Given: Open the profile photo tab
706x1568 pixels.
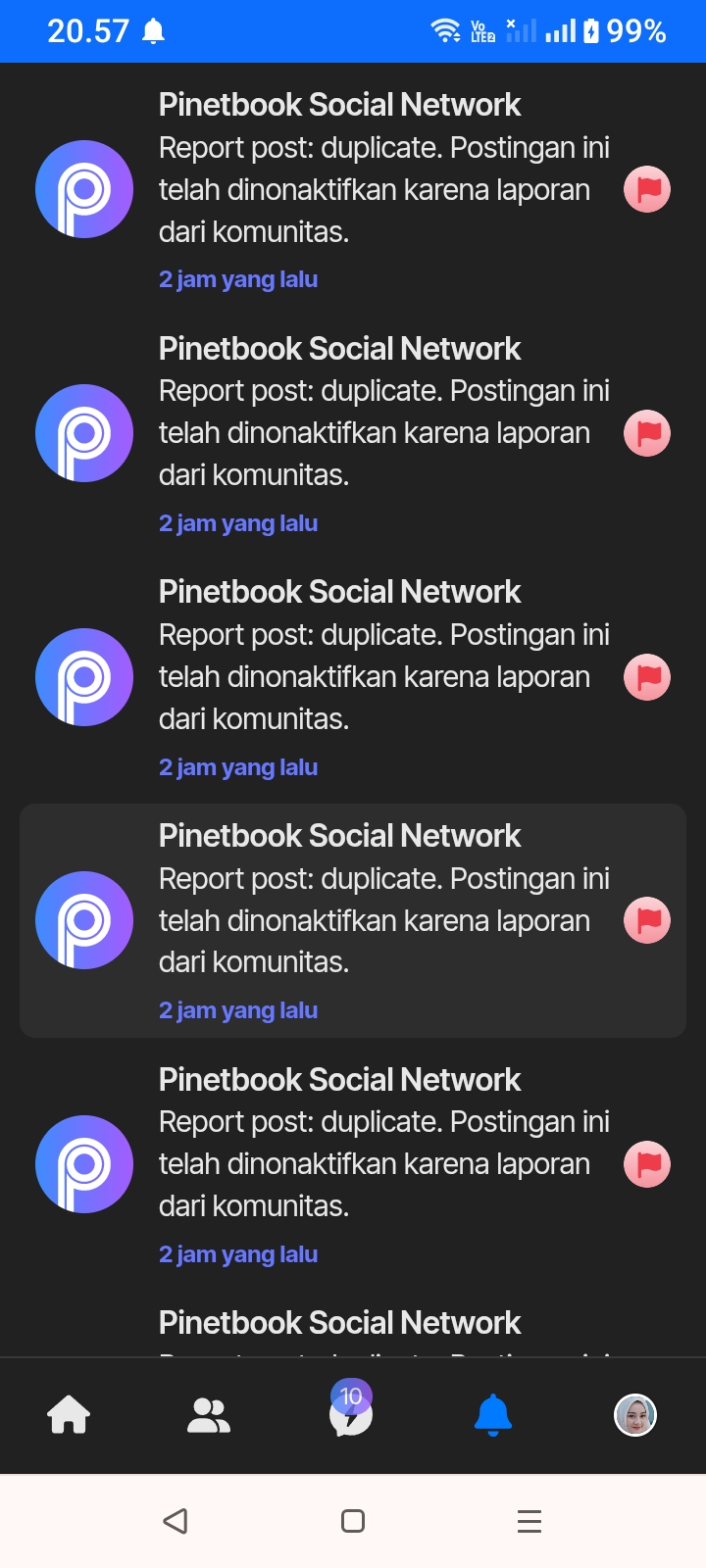Looking at the screenshot, I should click(x=634, y=1415).
